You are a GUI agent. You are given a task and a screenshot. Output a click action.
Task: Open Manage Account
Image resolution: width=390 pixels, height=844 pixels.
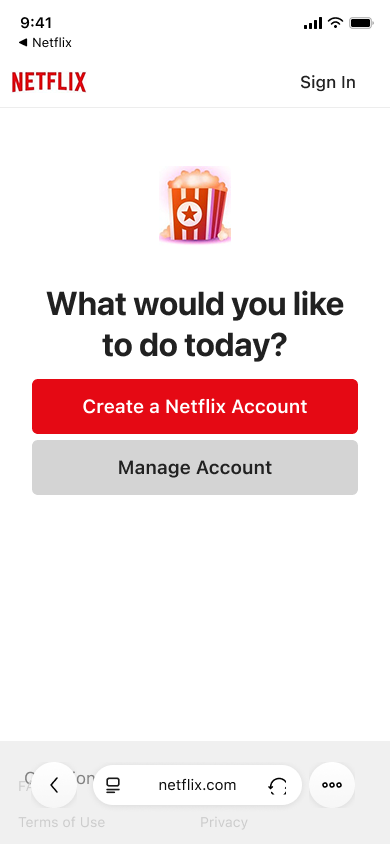(x=195, y=467)
